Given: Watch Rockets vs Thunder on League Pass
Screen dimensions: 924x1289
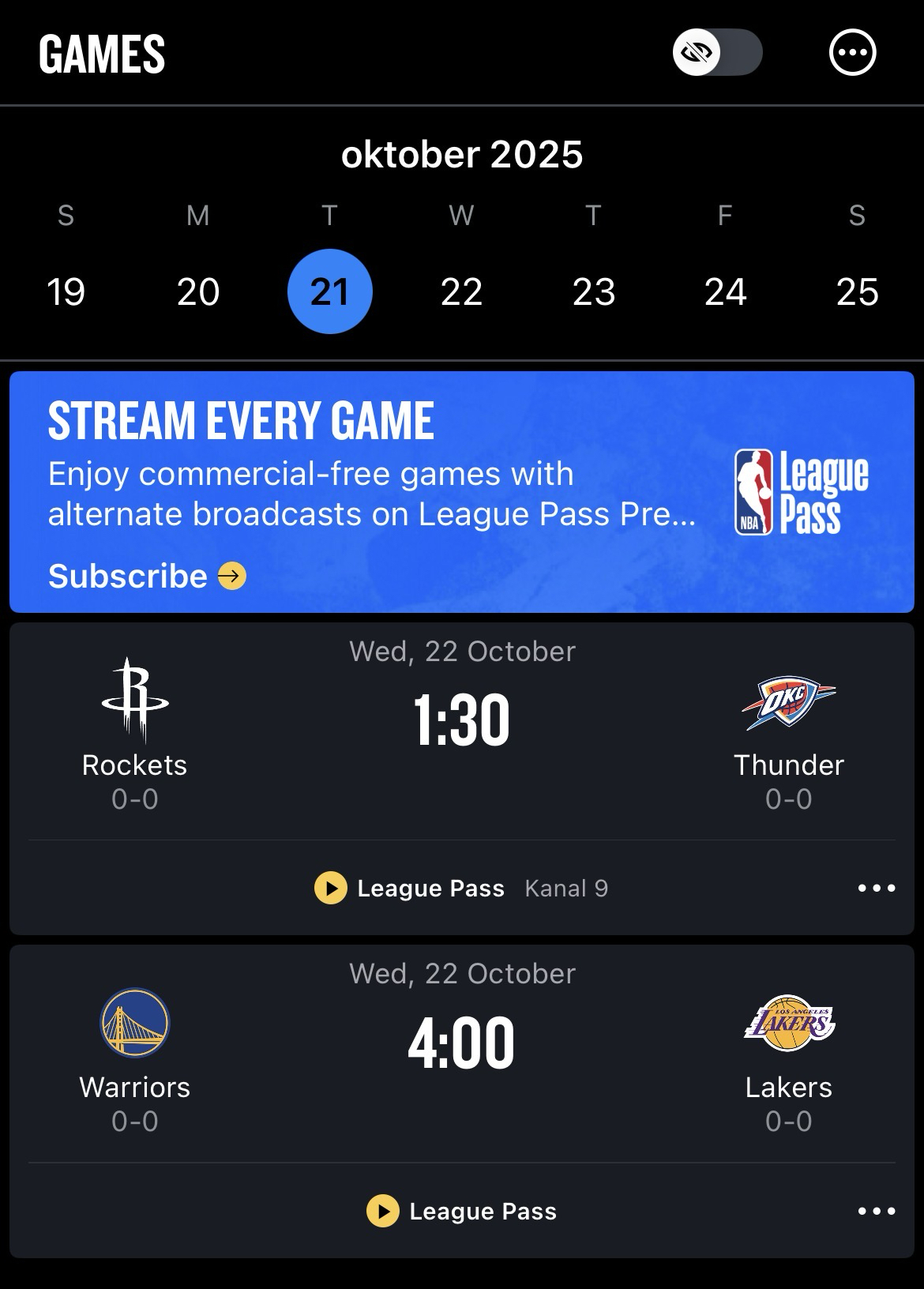Looking at the screenshot, I should (x=410, y=888).
